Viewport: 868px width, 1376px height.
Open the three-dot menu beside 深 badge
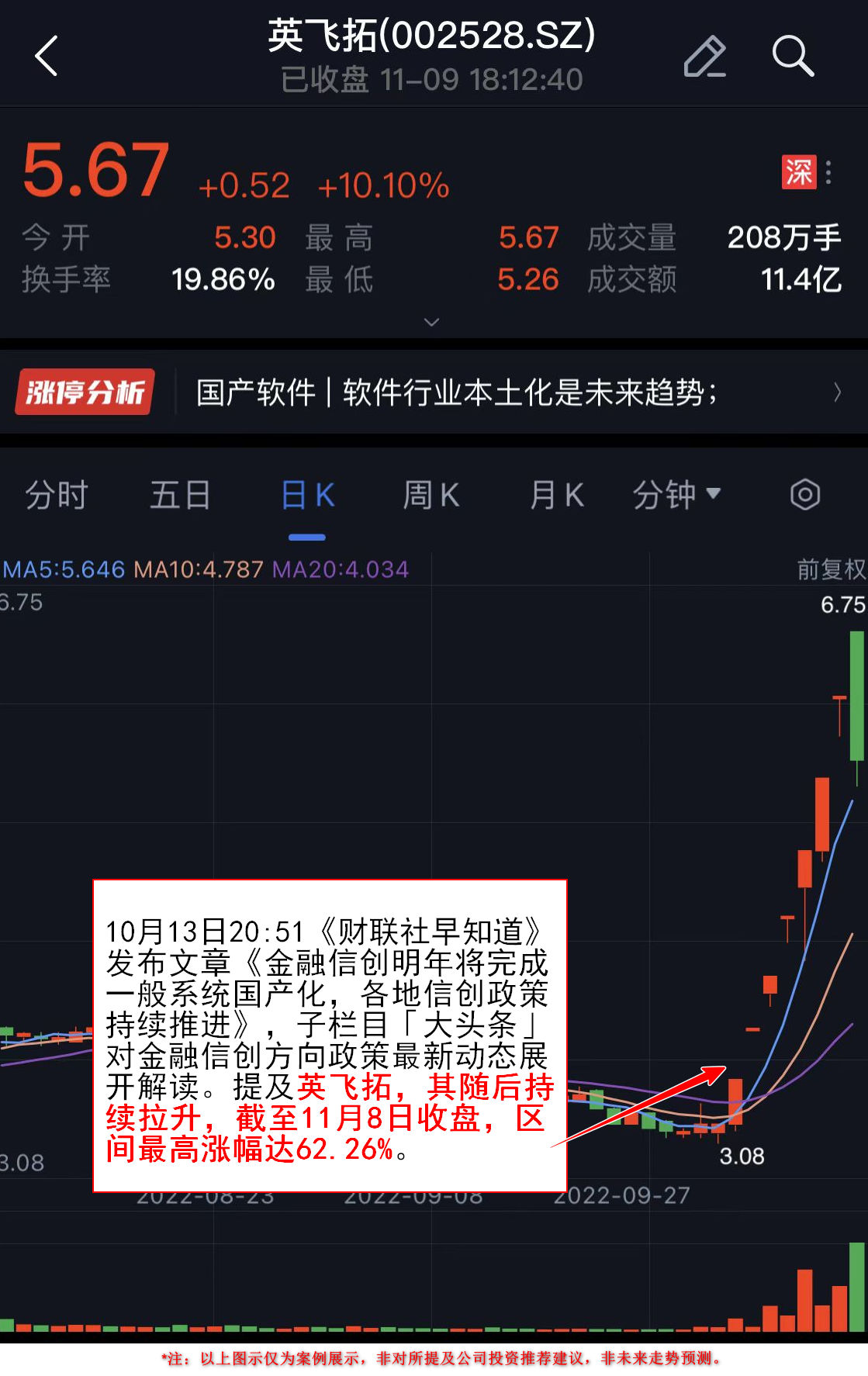click(829, 172)
